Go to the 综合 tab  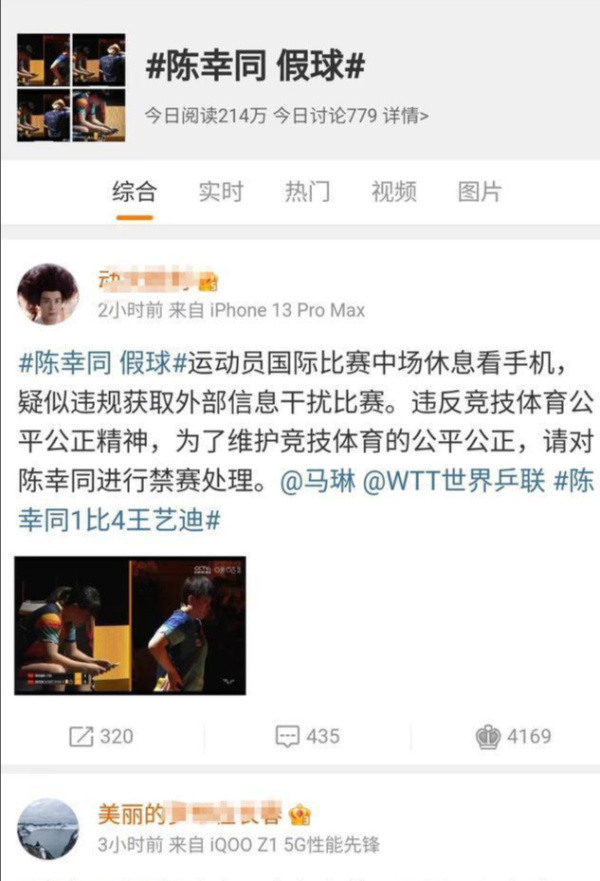click(x=134, y=191)
